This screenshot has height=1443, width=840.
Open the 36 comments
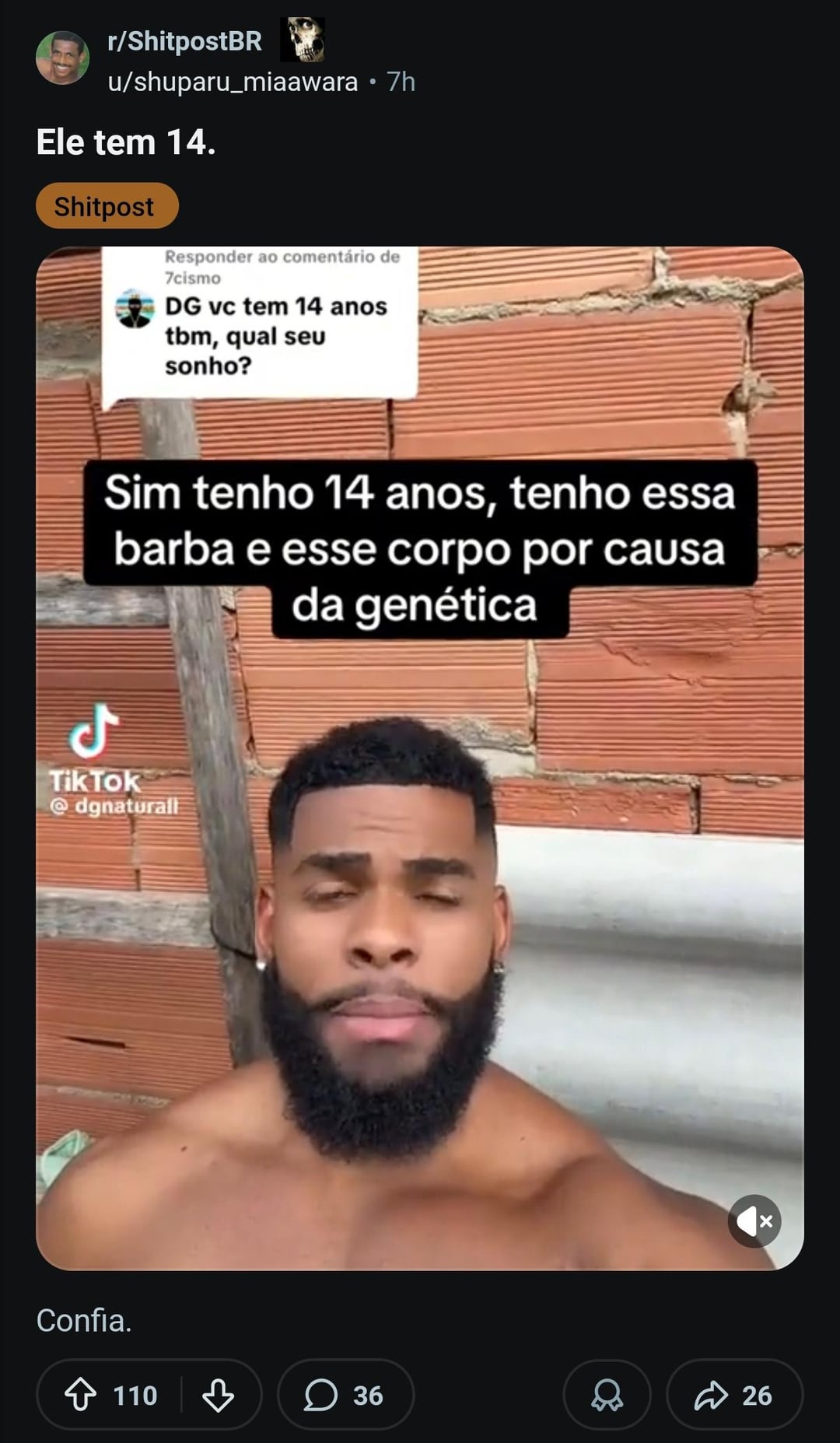(x=345, y=1395)
